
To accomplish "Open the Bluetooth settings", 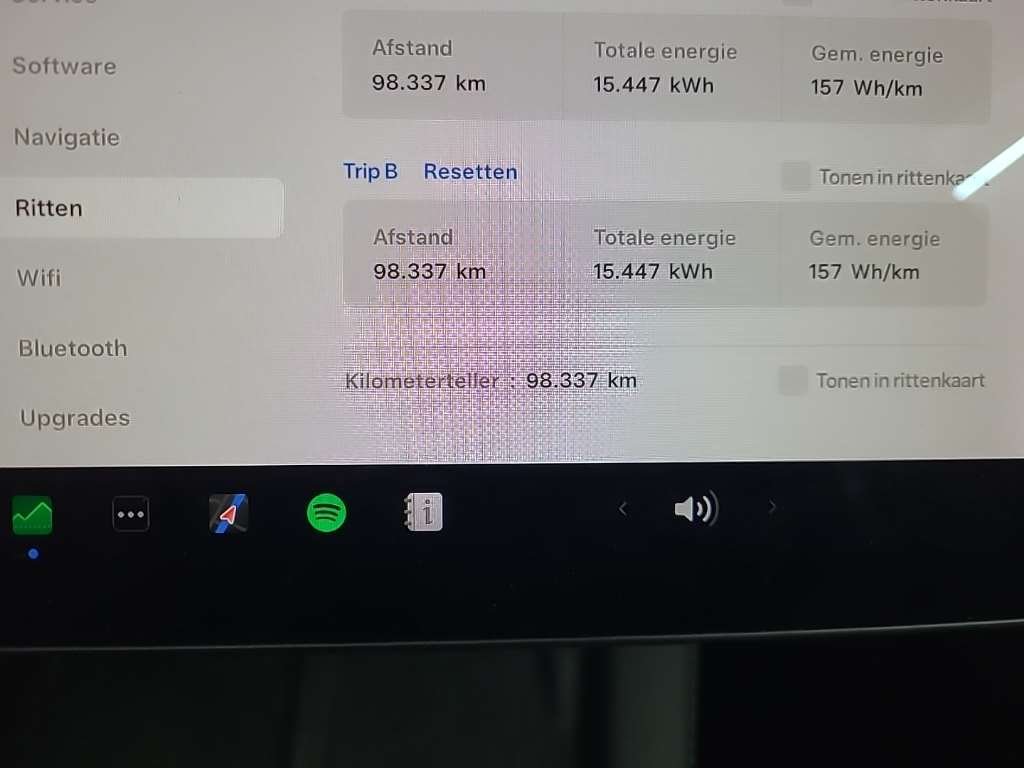I will click(x=73, y=348).
